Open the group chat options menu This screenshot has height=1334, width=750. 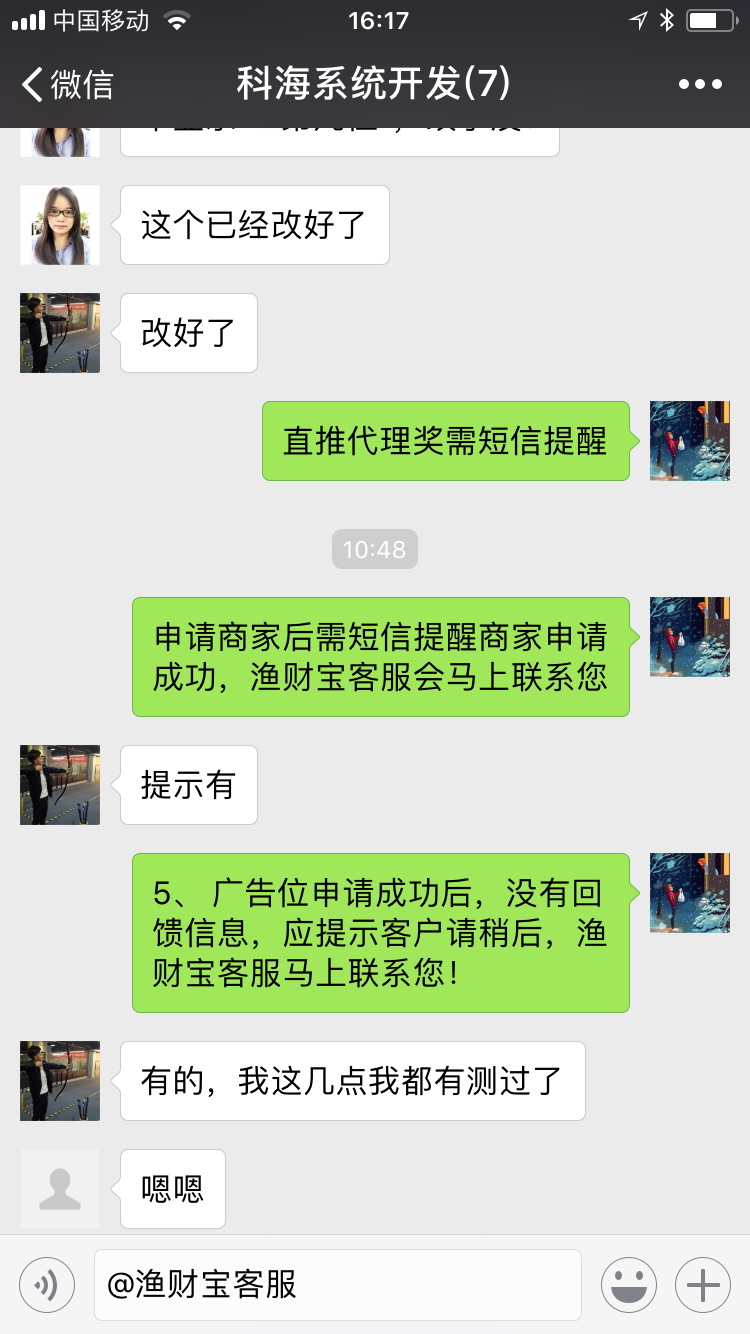coord(700,84)
